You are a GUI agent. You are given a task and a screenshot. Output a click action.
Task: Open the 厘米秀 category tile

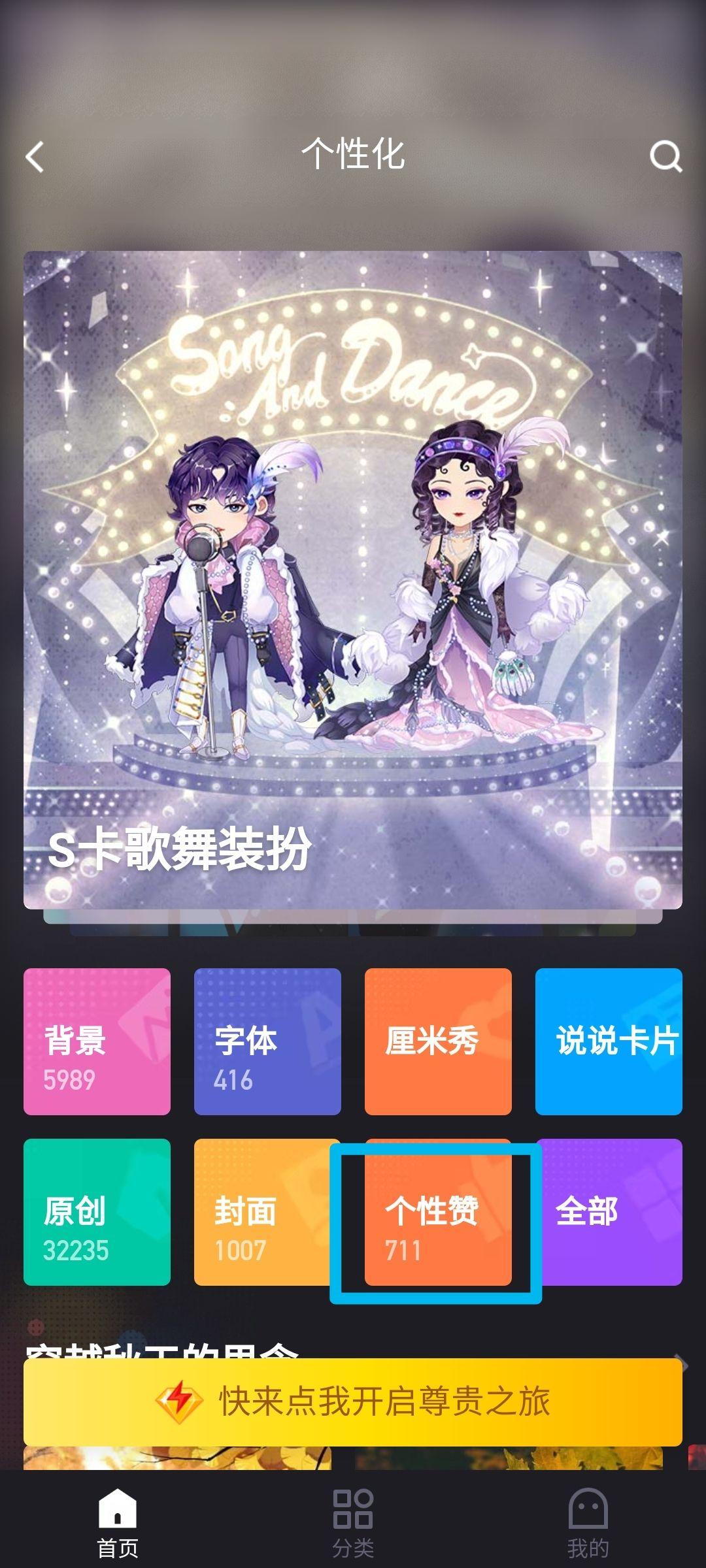438,1041
